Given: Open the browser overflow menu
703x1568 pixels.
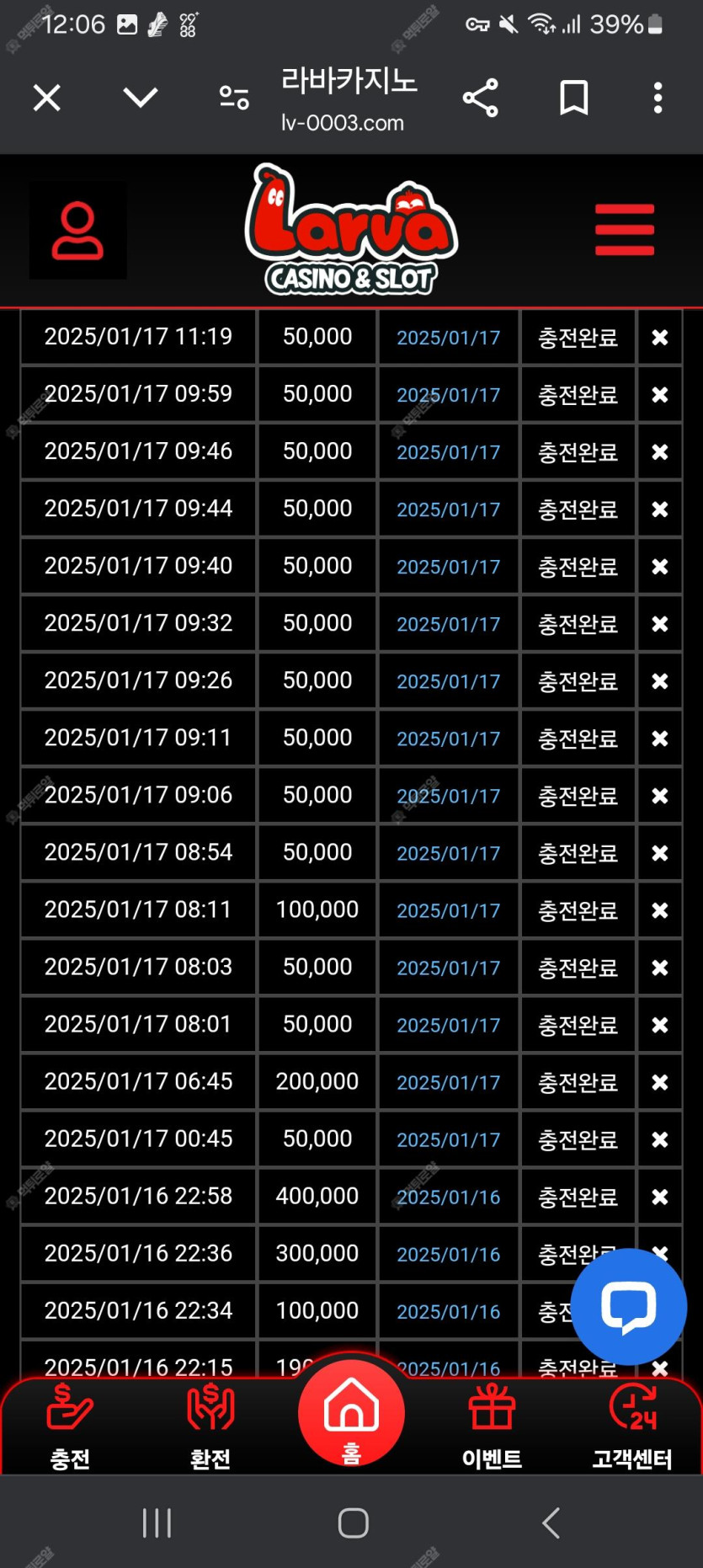Looking at the screenshot, I should coord(658,99).
